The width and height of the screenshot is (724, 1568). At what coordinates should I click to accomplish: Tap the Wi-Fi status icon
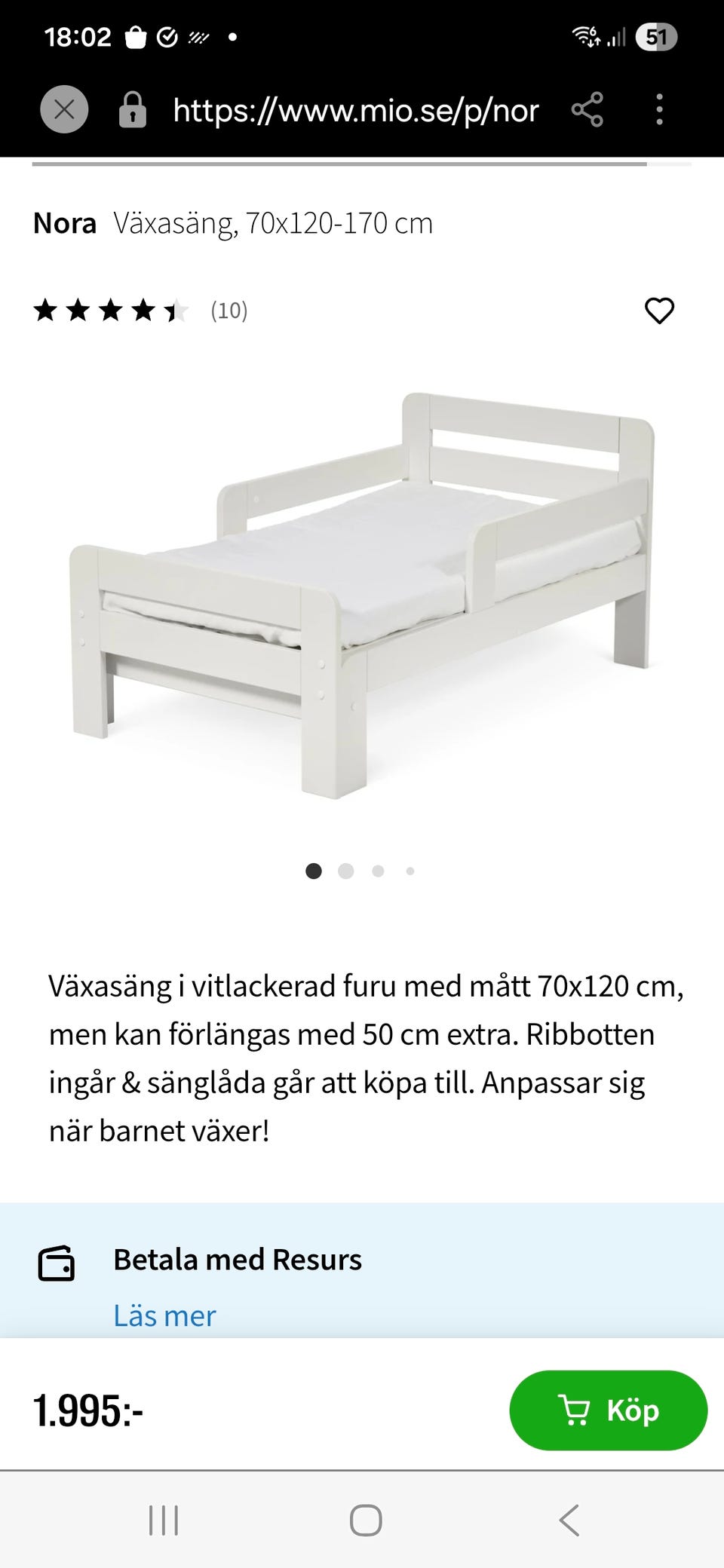point(584,35)
